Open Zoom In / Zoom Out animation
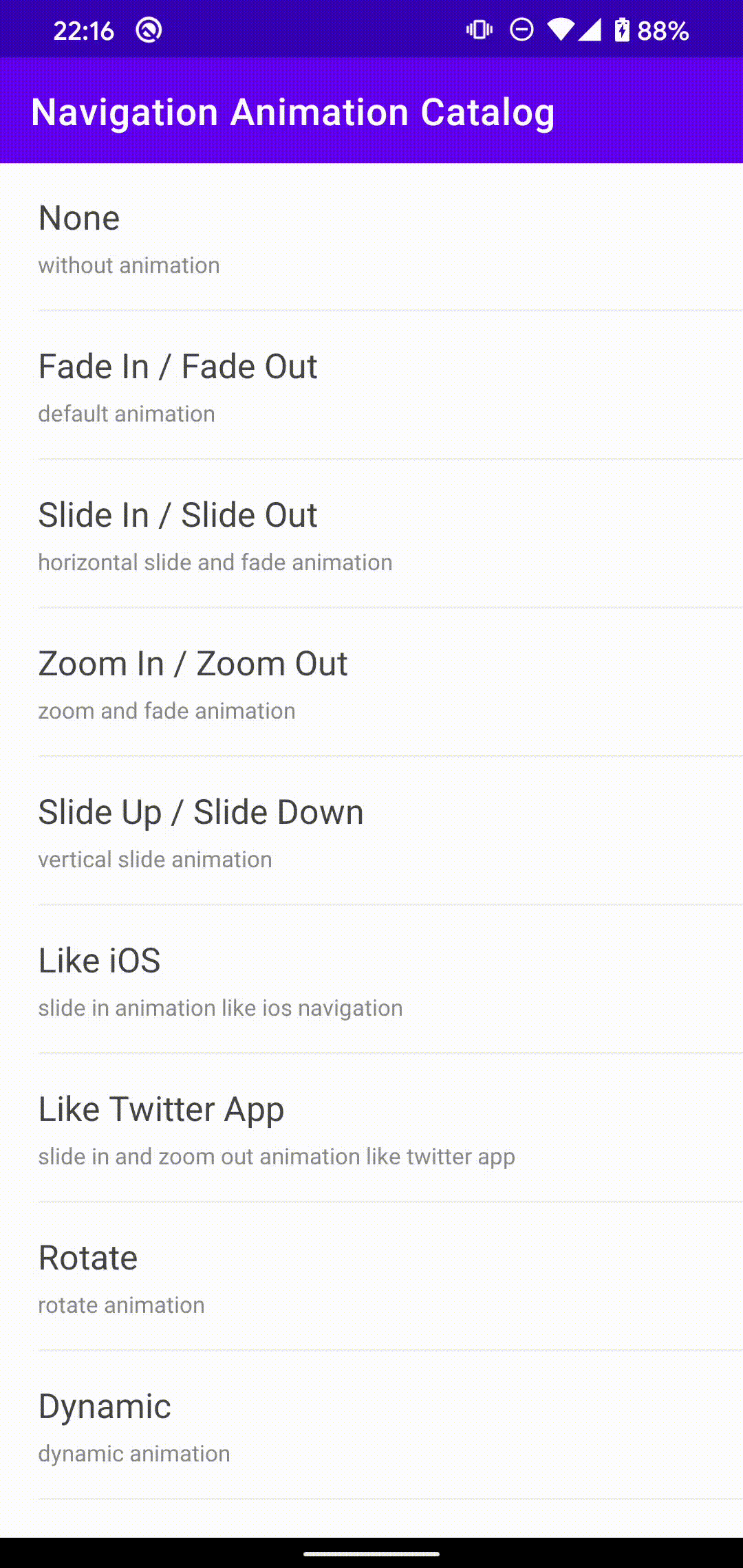743x1568 pixels. click(x=371, y=682)
